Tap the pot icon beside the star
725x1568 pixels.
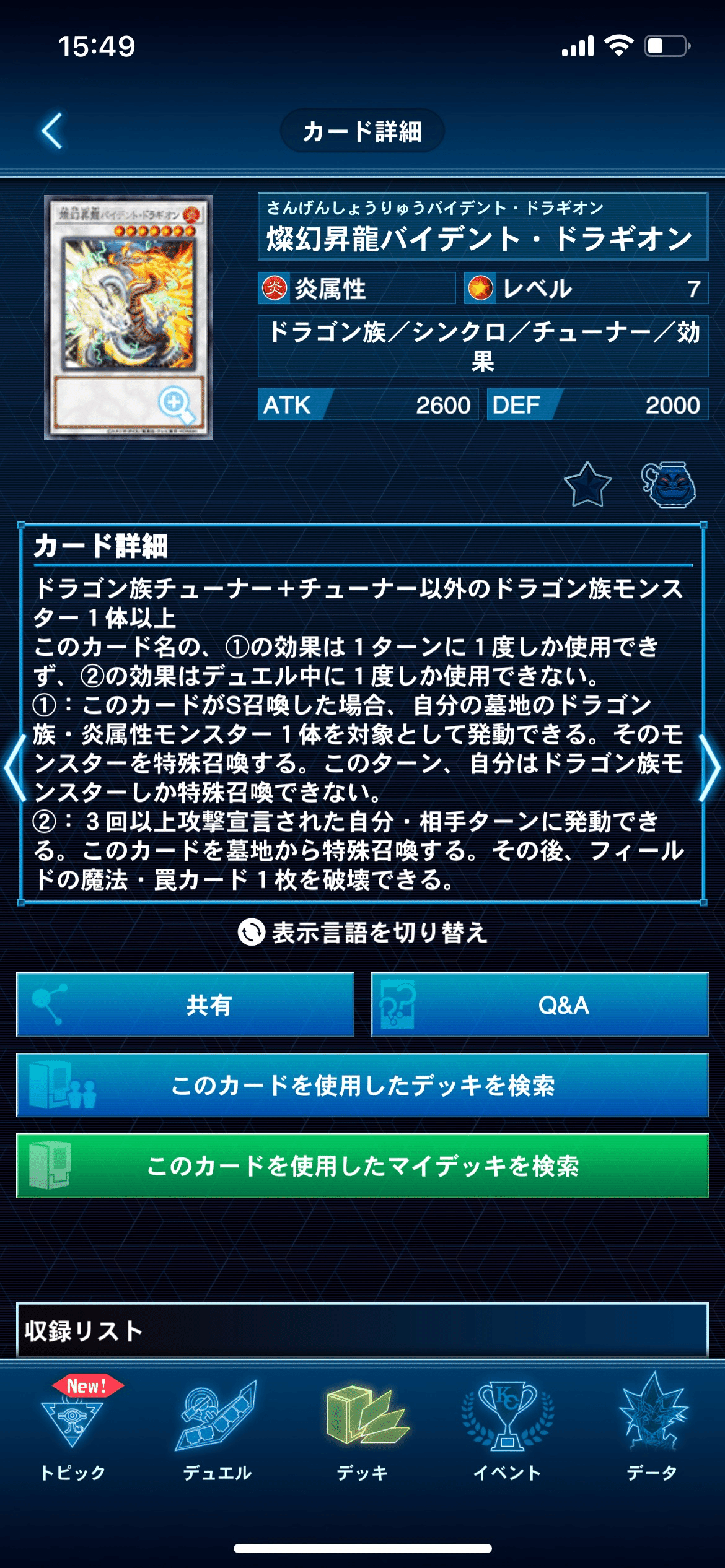click(668, 485)
